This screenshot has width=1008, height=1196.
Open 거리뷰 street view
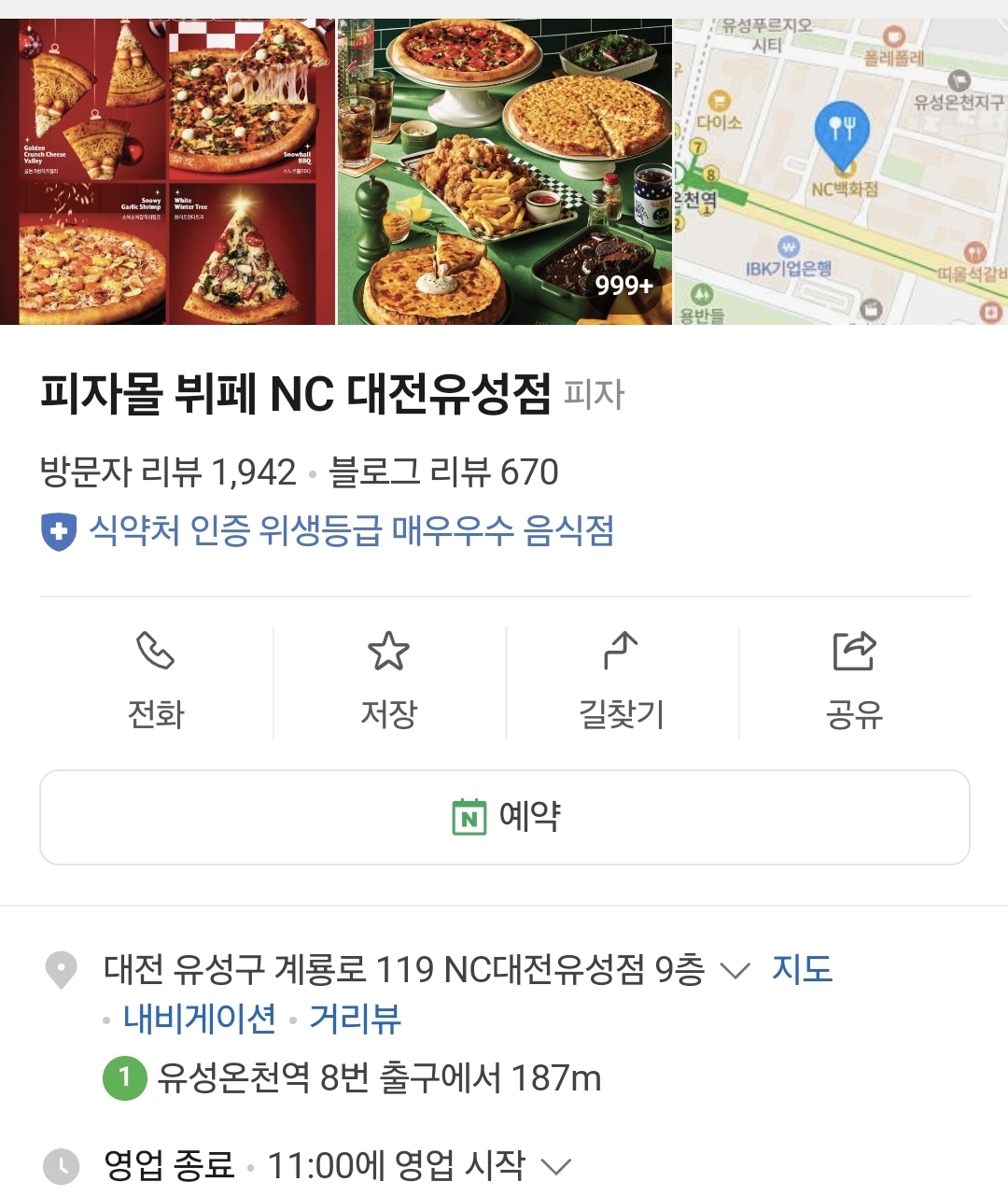[x=356, y=1019]
